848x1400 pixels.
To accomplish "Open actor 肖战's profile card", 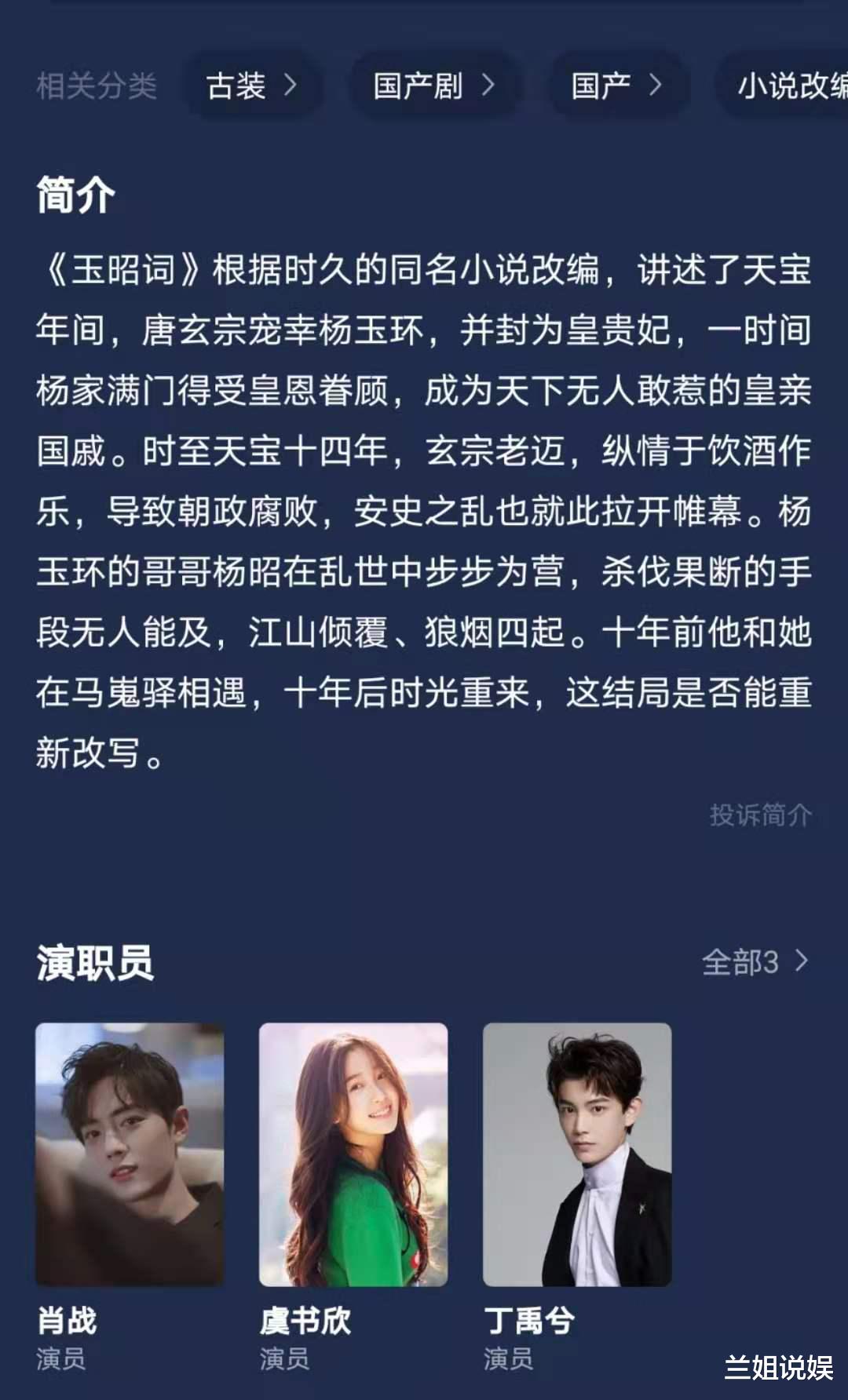I will [130, 1197].
